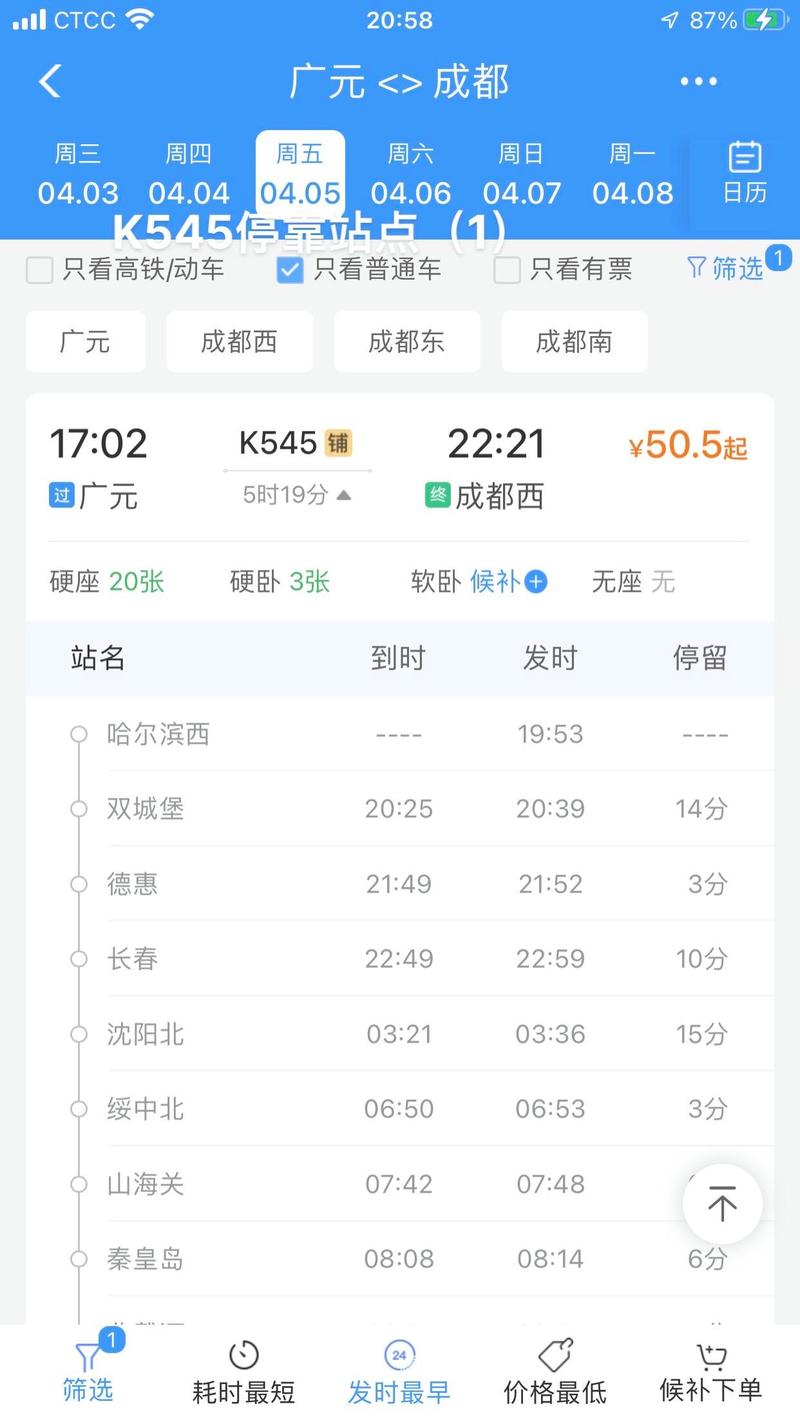
Task: Tap the scroll-to-top arrow button
Action: [x=721, y=1205]
